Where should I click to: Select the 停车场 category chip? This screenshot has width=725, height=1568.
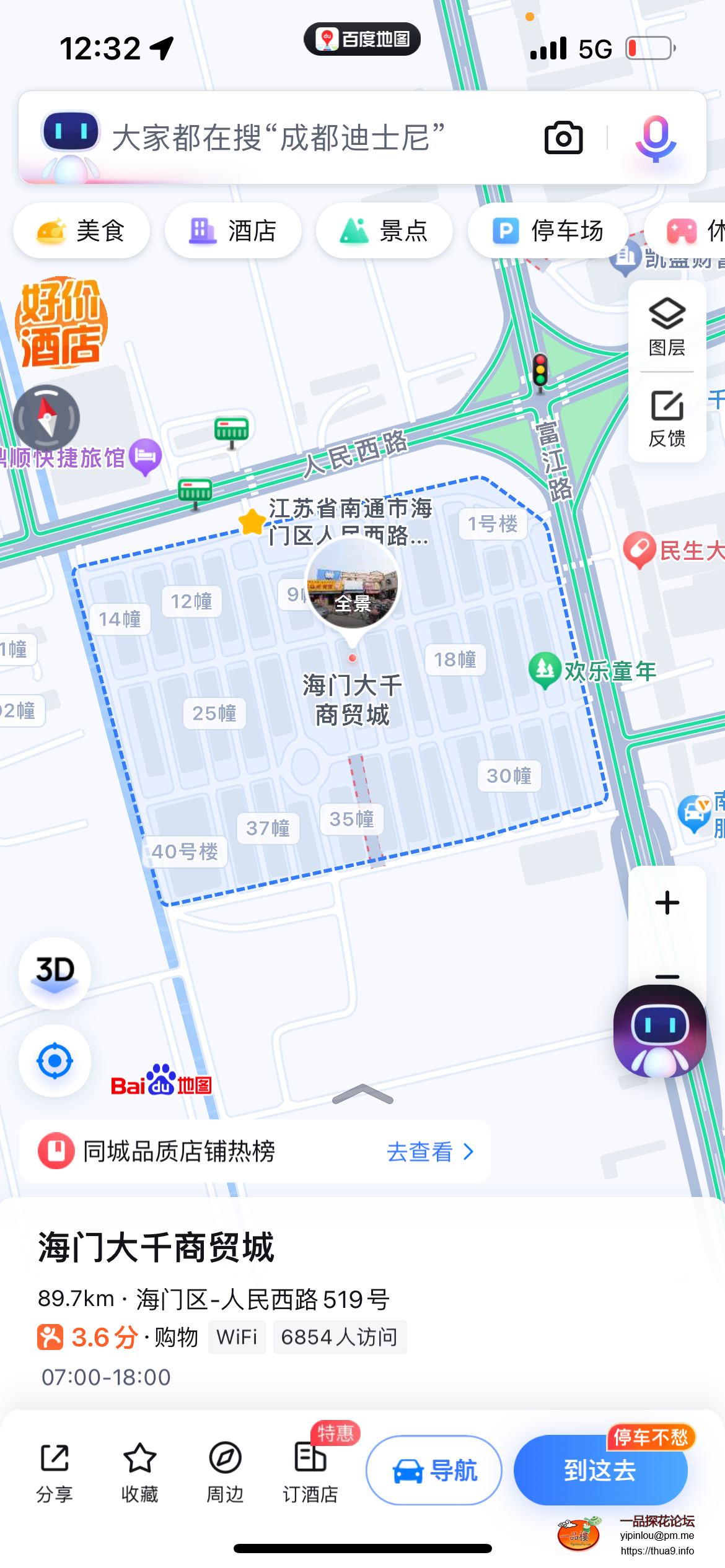pyautogui.click(x=547, y=230)
